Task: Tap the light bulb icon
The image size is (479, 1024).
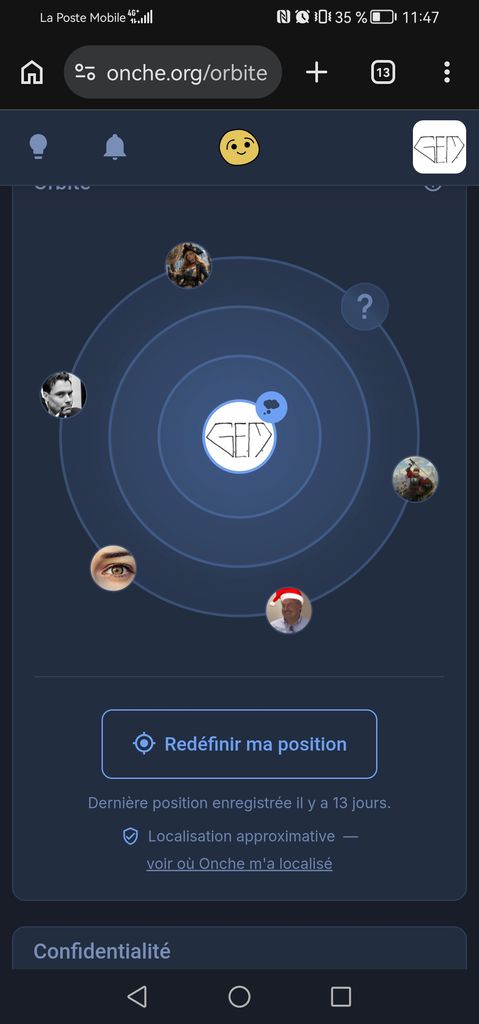Action: [x=39, y=147]
